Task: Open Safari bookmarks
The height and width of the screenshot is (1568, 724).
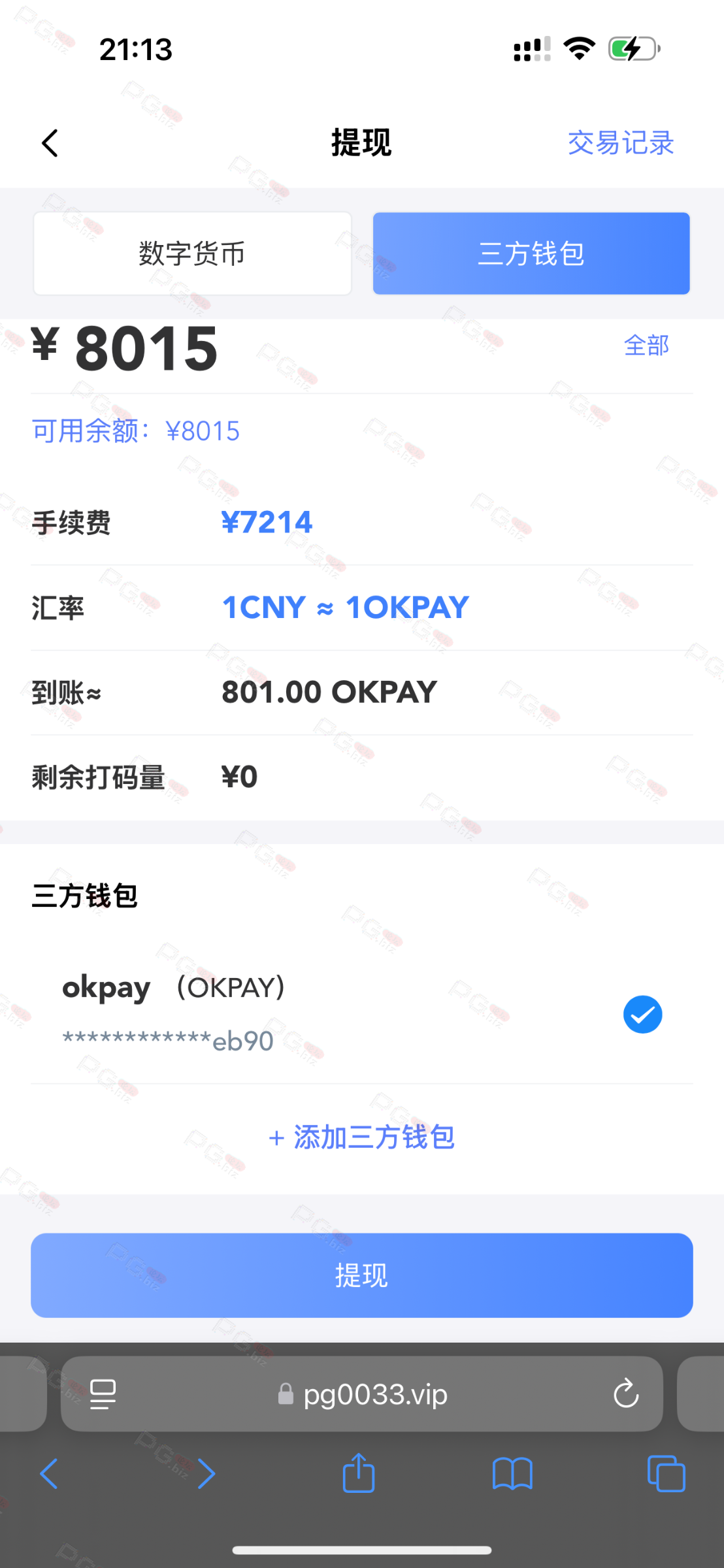Action: point(512,1474)
